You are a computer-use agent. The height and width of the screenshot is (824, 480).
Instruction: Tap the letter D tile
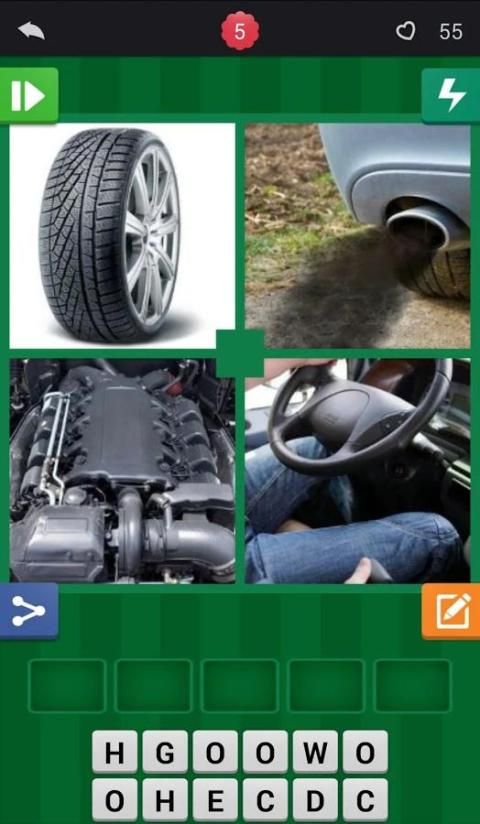[x=315, y=801]
